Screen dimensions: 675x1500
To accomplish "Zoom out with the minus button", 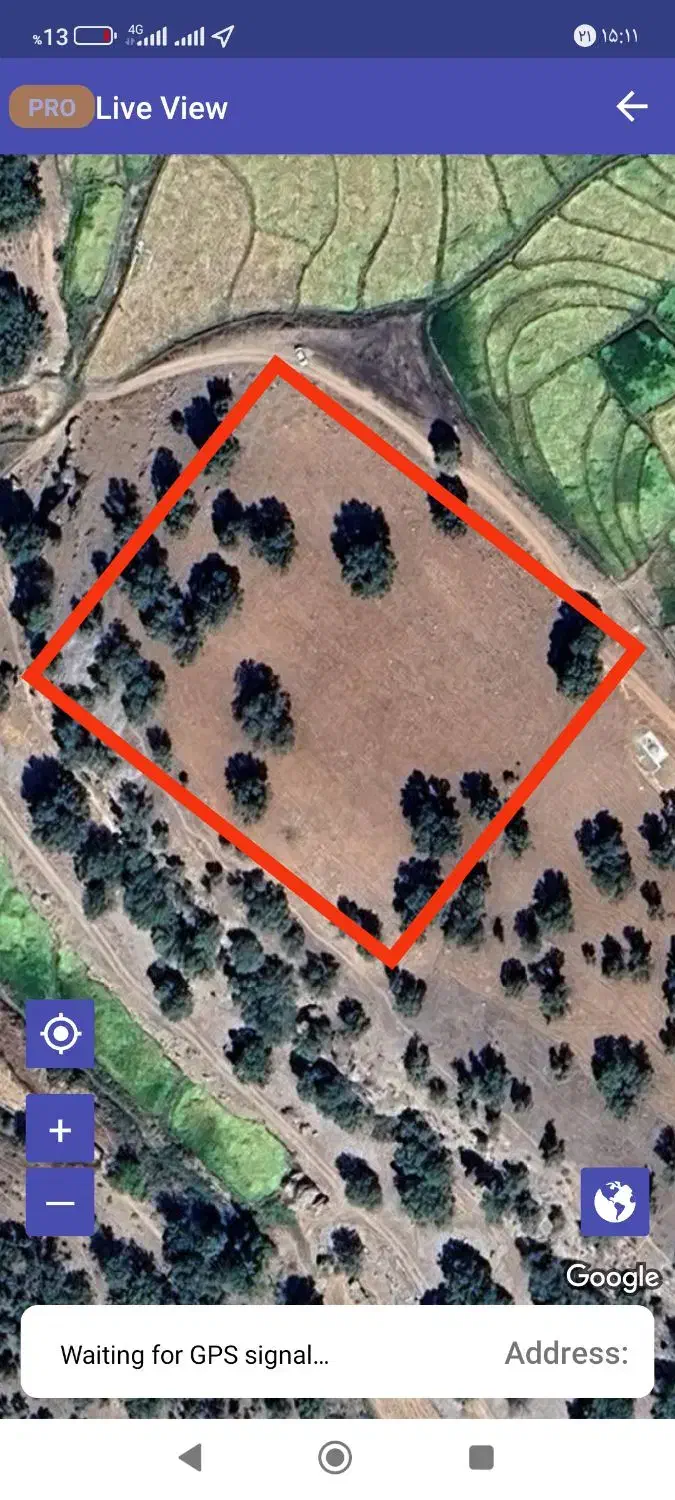I will pyautogui.click(x=60, y=1201).
